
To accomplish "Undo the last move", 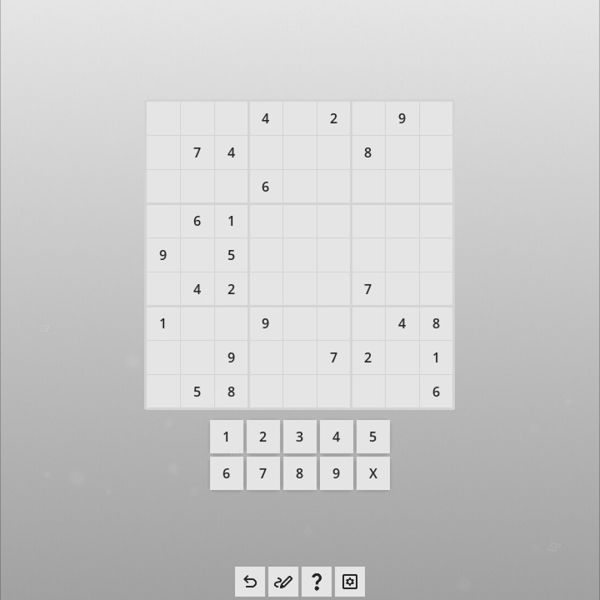I will (x=250, y=581).
